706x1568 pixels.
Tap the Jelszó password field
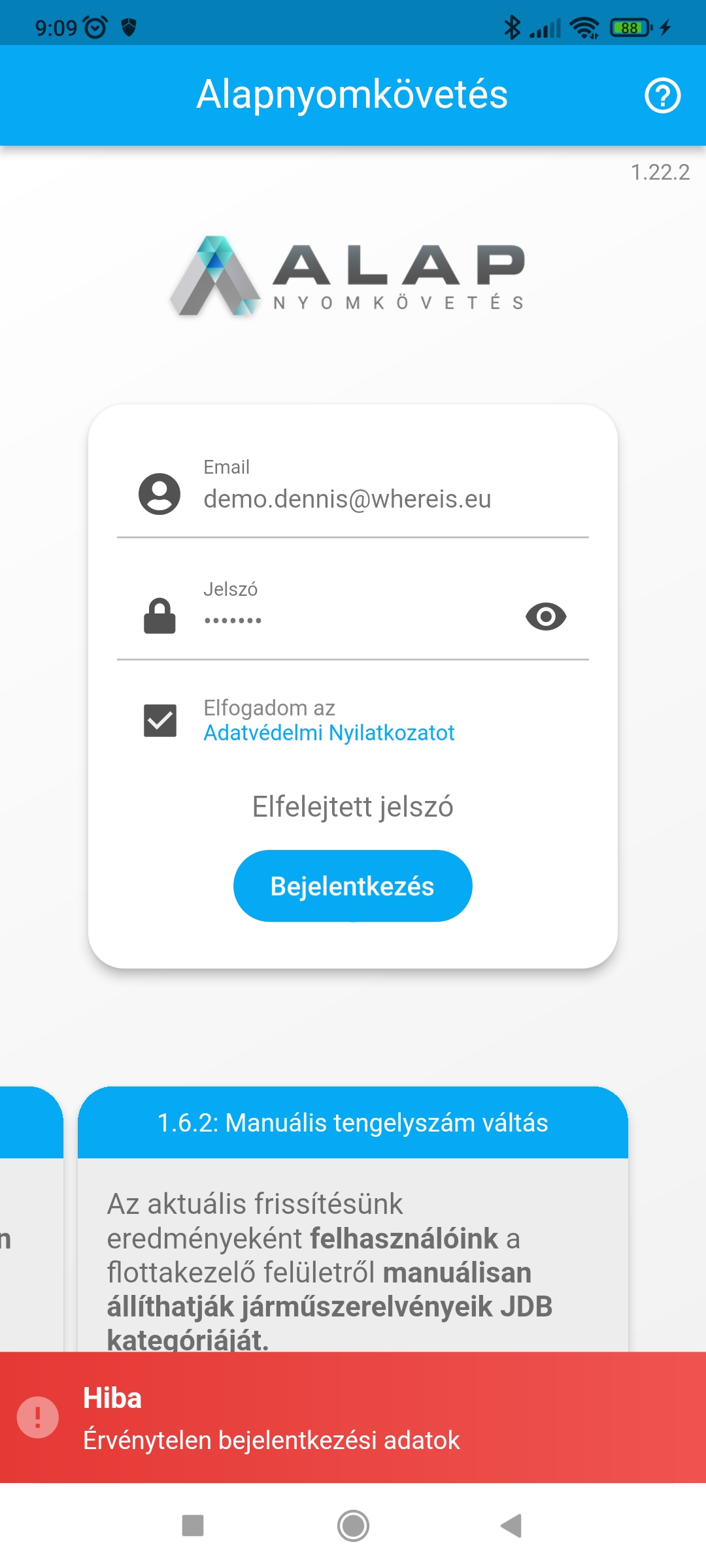tap(353, 619)
